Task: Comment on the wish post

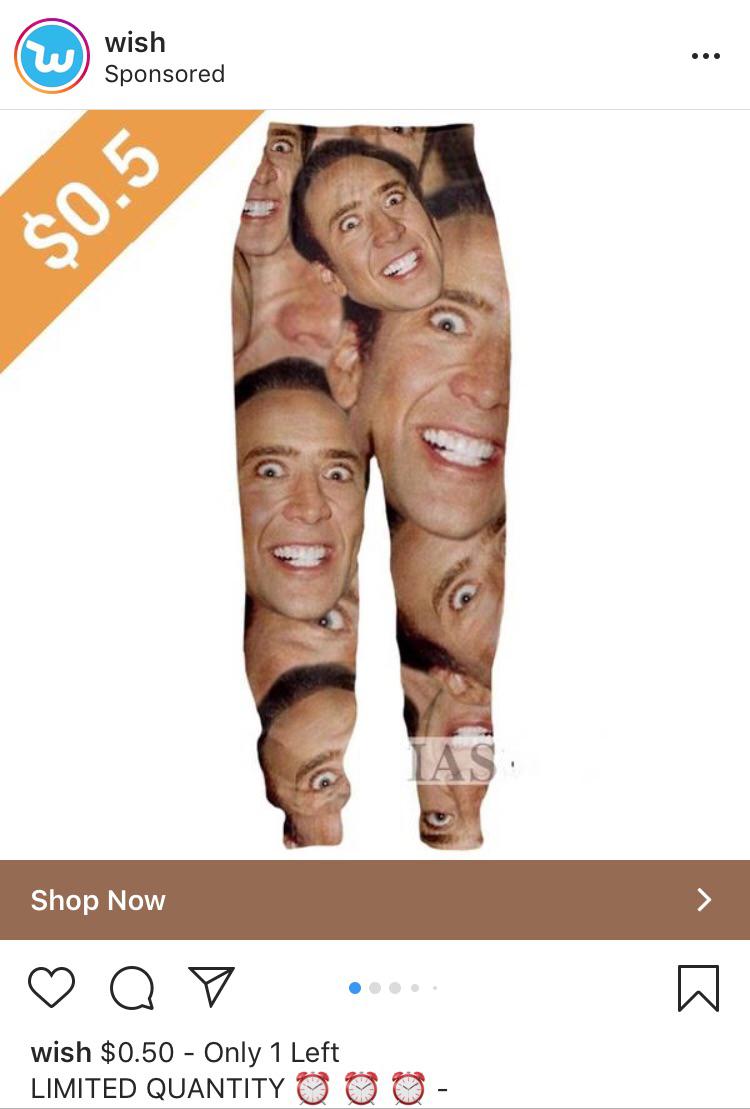Action: (132, 988)
